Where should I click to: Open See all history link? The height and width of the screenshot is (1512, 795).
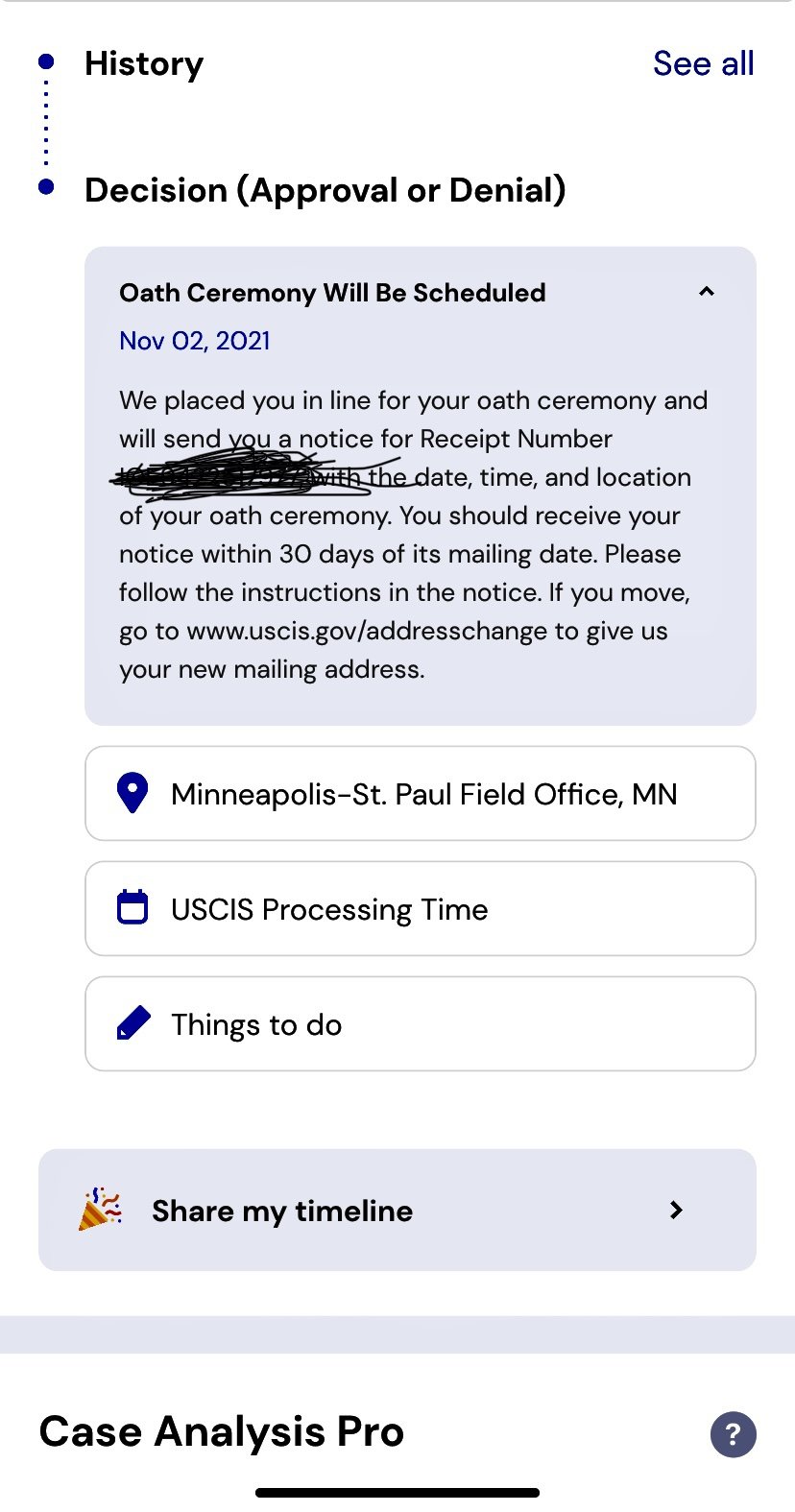(703, 63)
